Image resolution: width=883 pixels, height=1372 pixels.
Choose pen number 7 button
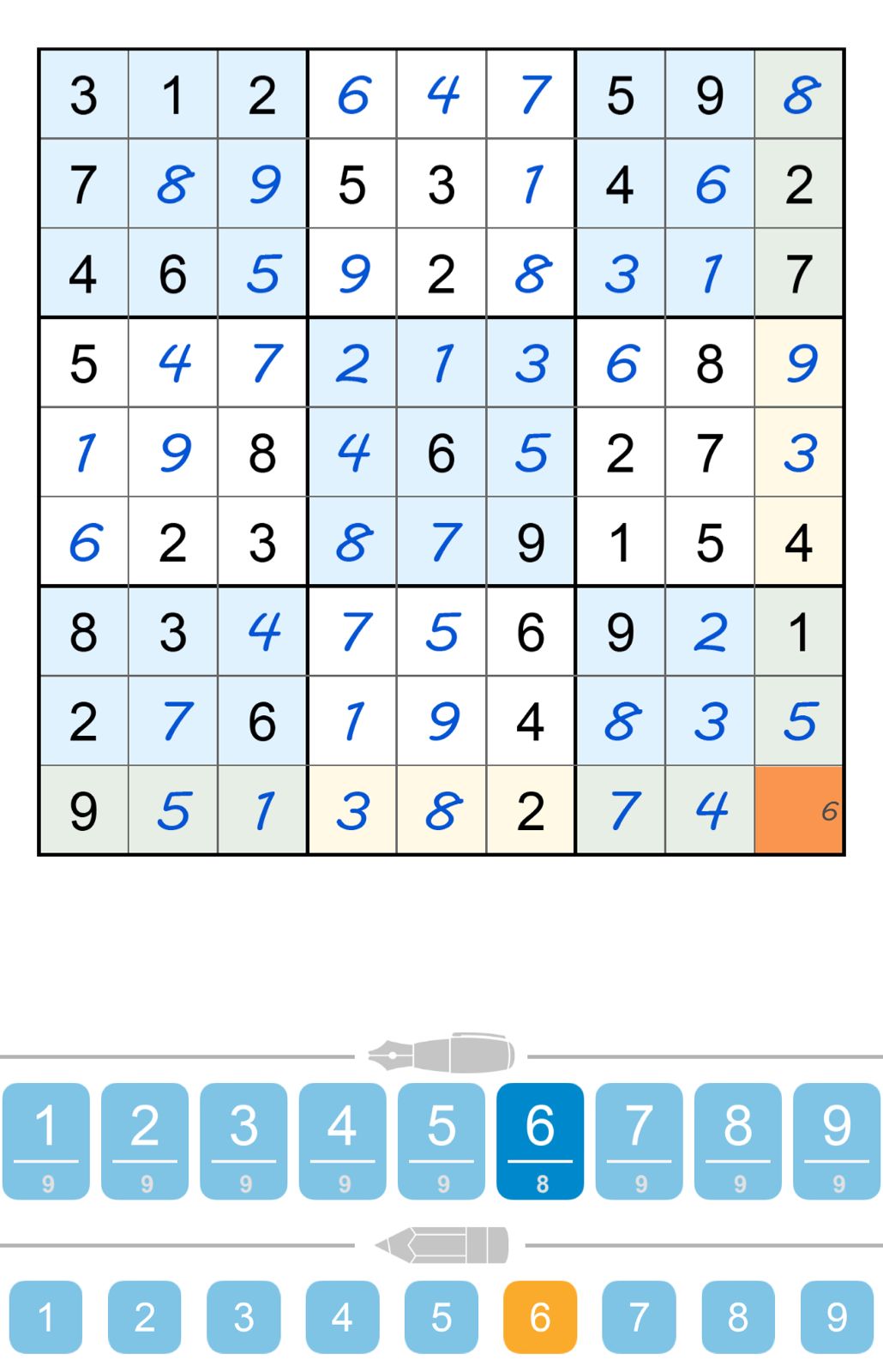(639, 1140)
